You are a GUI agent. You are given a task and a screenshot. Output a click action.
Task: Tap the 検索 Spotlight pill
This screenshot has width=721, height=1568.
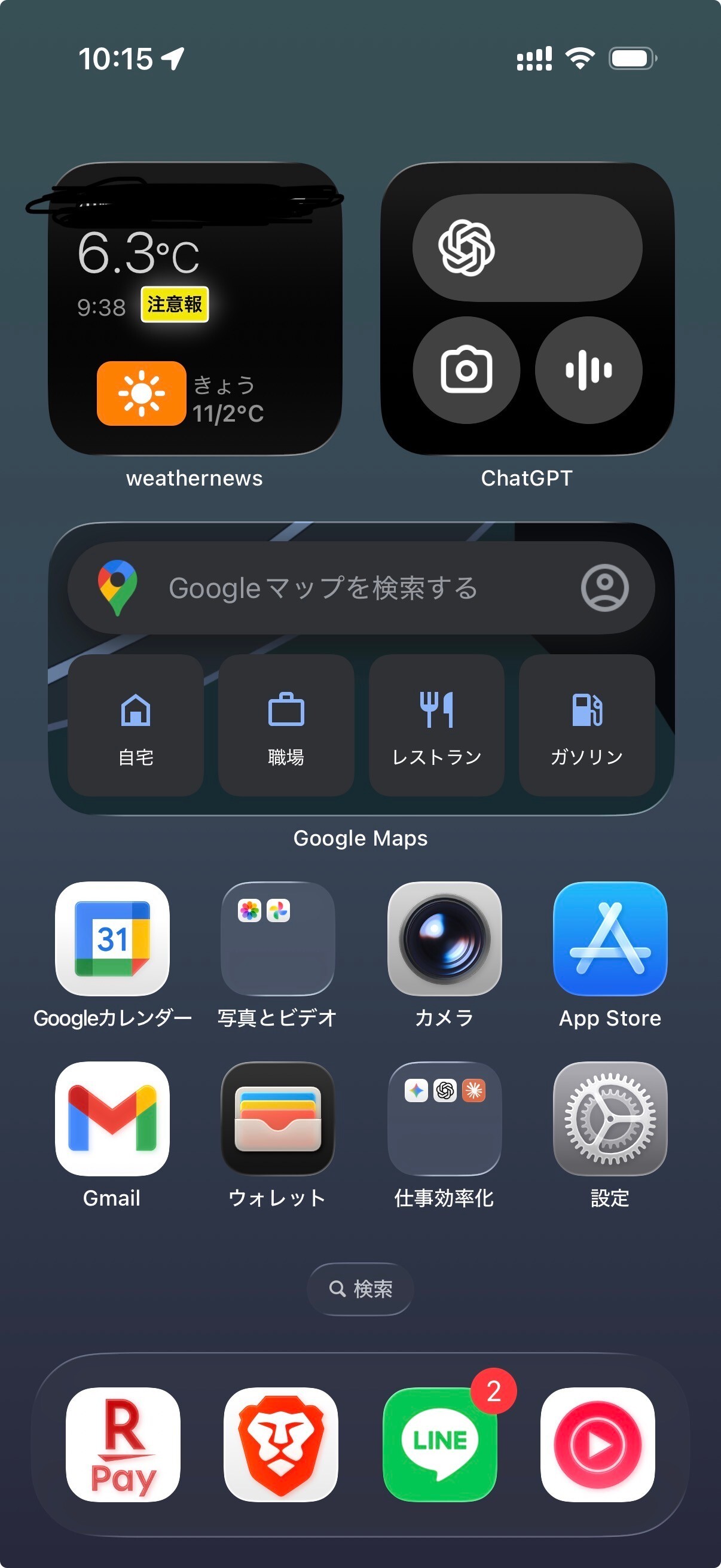click(360, 1289)
